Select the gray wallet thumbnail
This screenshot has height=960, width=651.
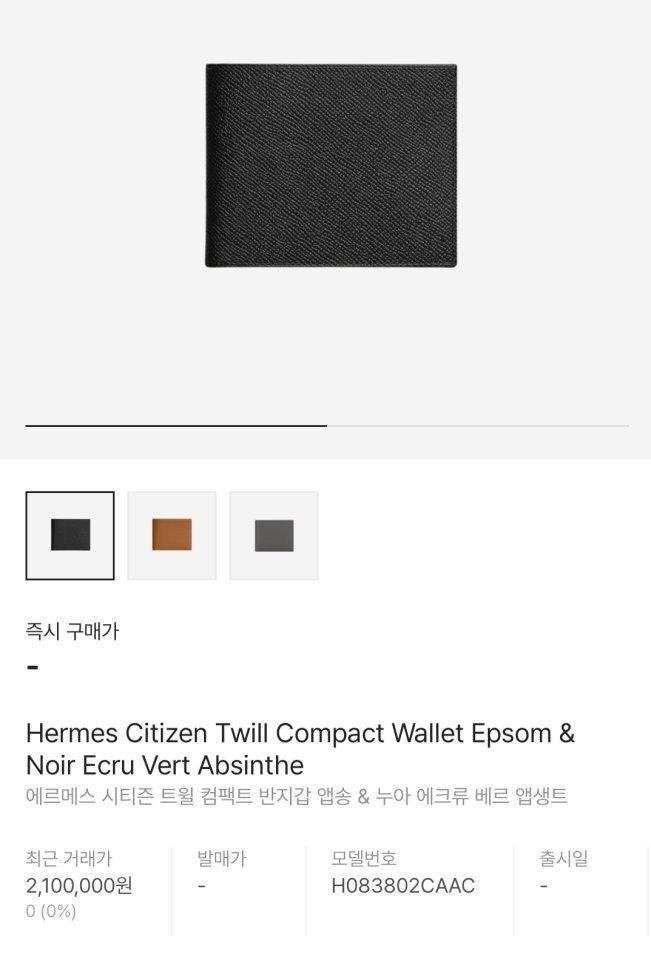(x=274, y=535)
